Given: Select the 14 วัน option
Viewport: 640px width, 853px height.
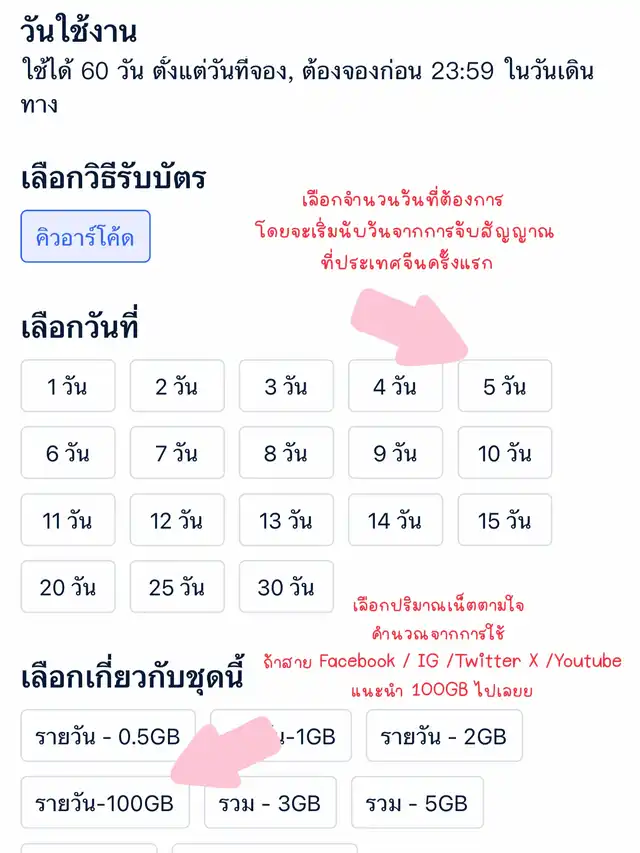Looking at the screenshot, I should pyautogui.click(x=396, y=520).
